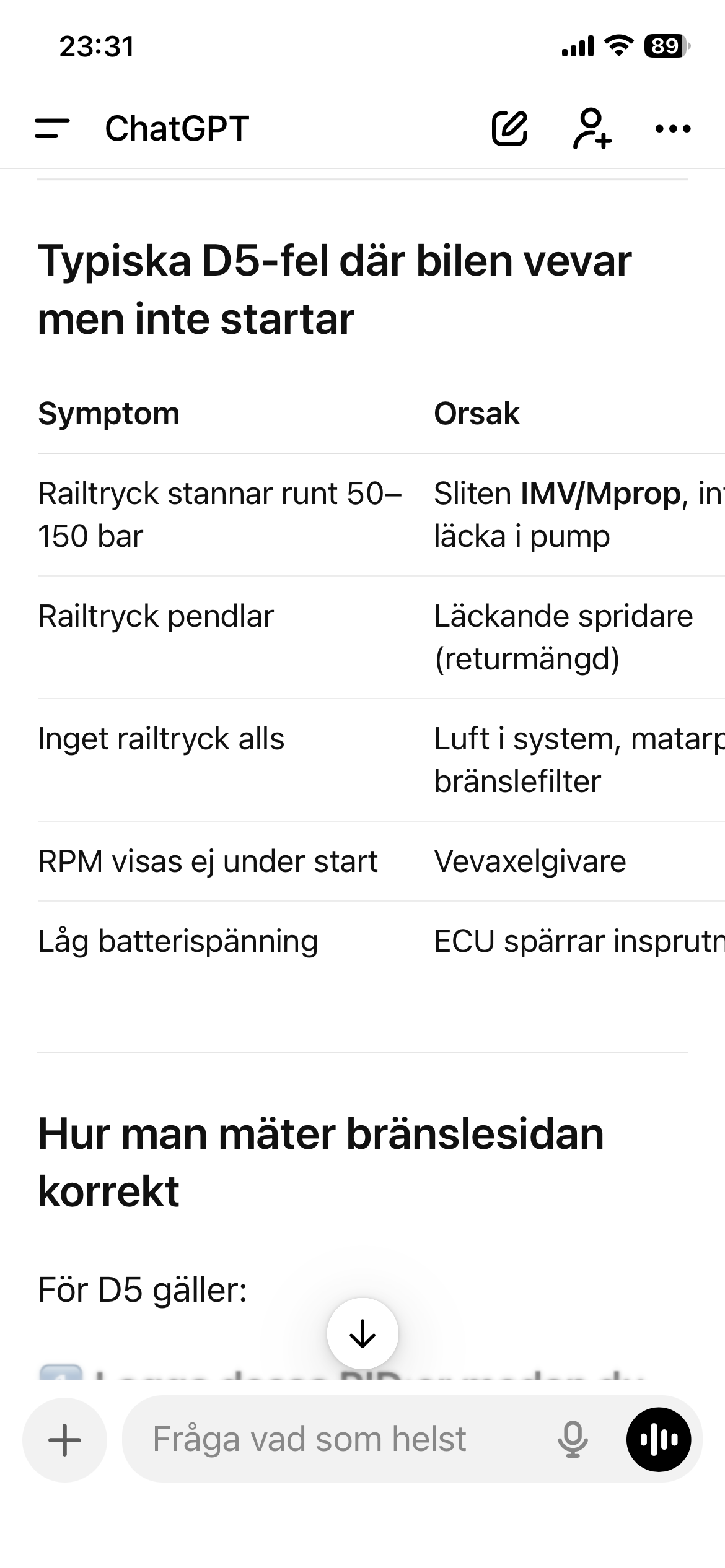Jump to the bottom of the conversation

coord(362,1333)
